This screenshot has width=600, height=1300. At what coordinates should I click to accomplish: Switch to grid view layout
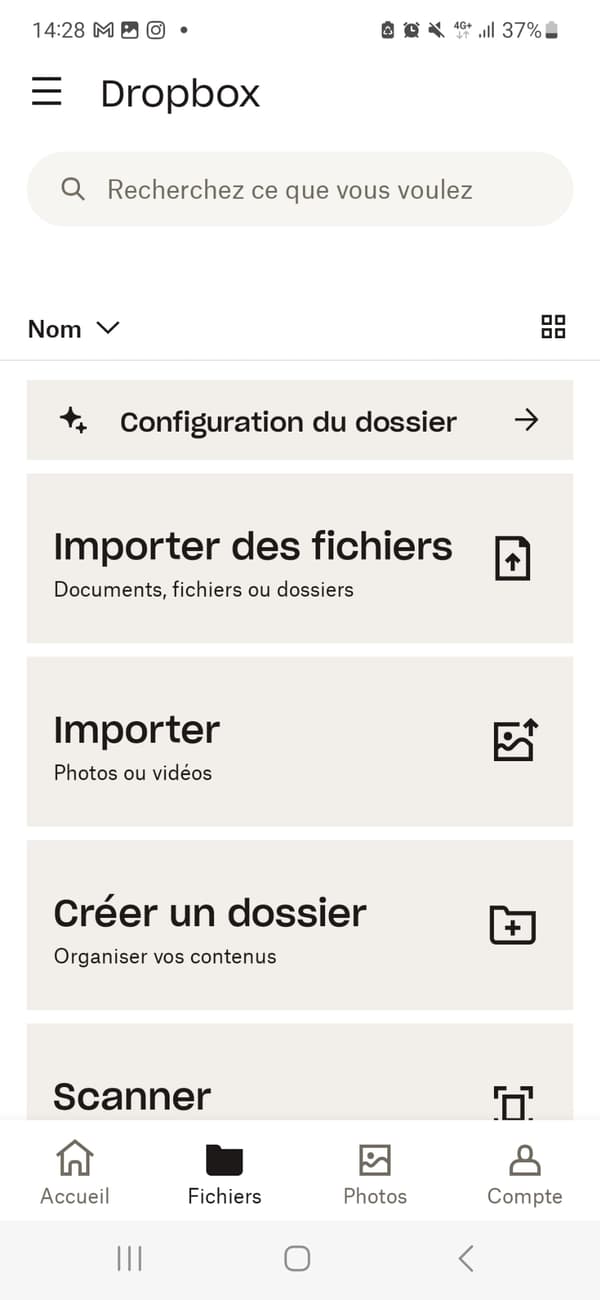[553, 327]
